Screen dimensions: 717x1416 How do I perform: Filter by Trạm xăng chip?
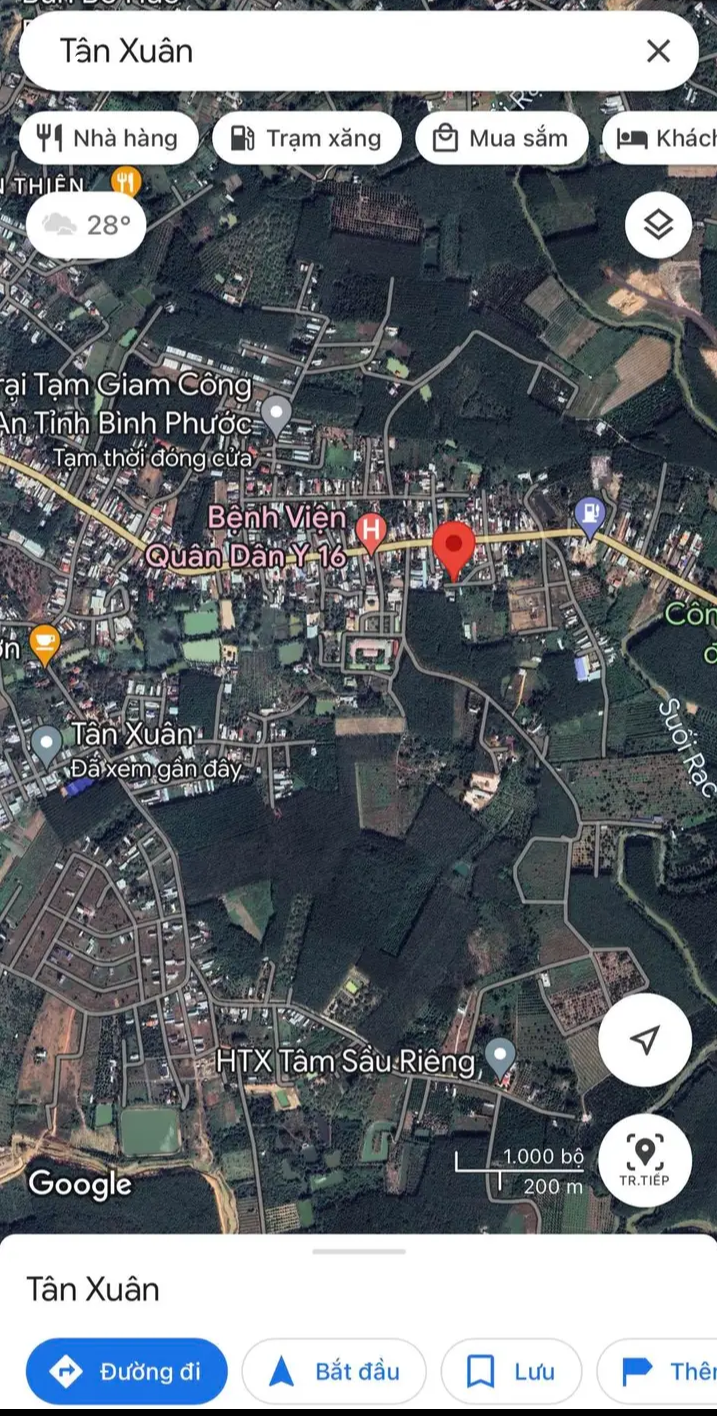click(306, 138)
